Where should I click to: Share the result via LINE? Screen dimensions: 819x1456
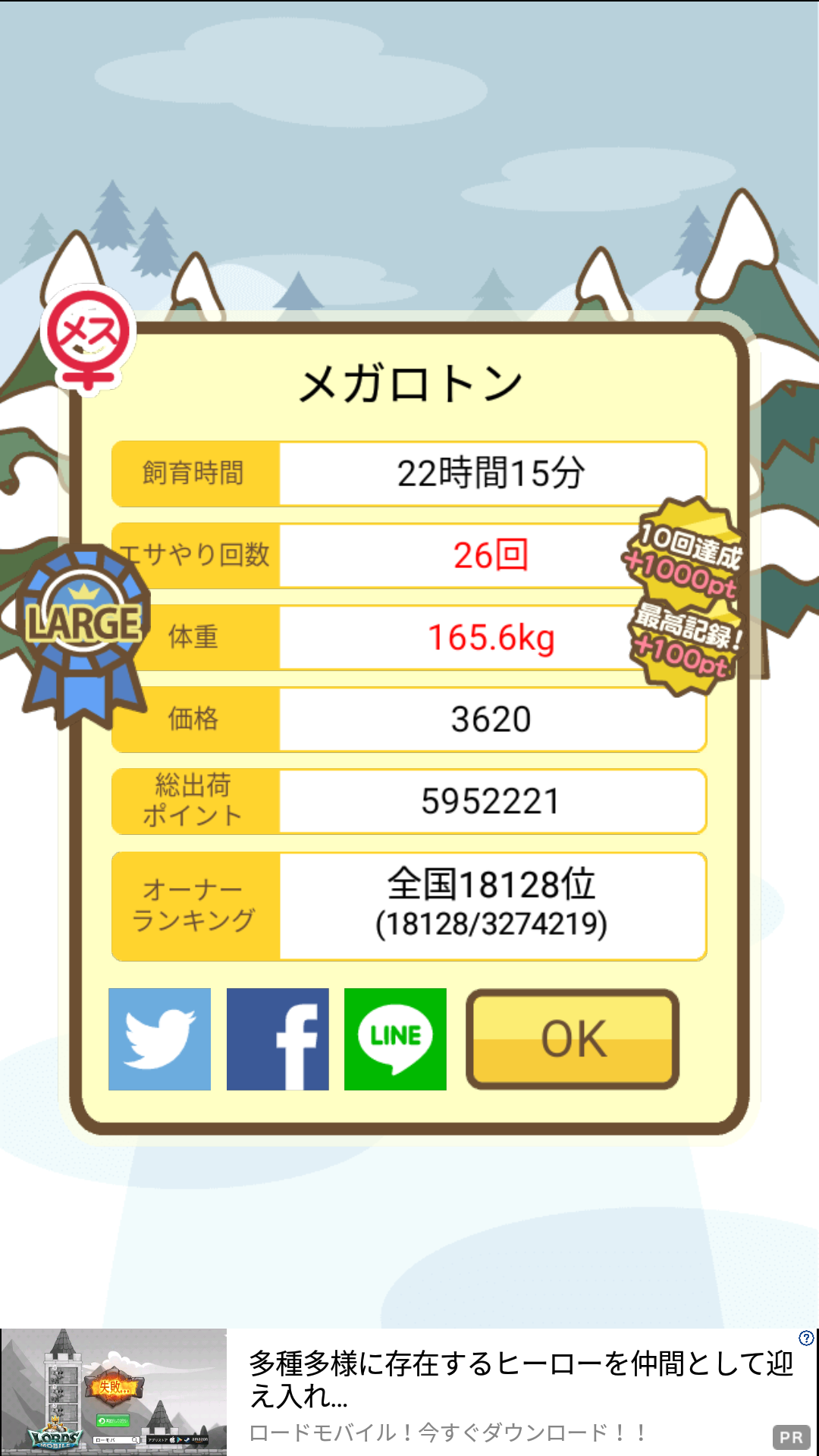(x=395, y=1039)
